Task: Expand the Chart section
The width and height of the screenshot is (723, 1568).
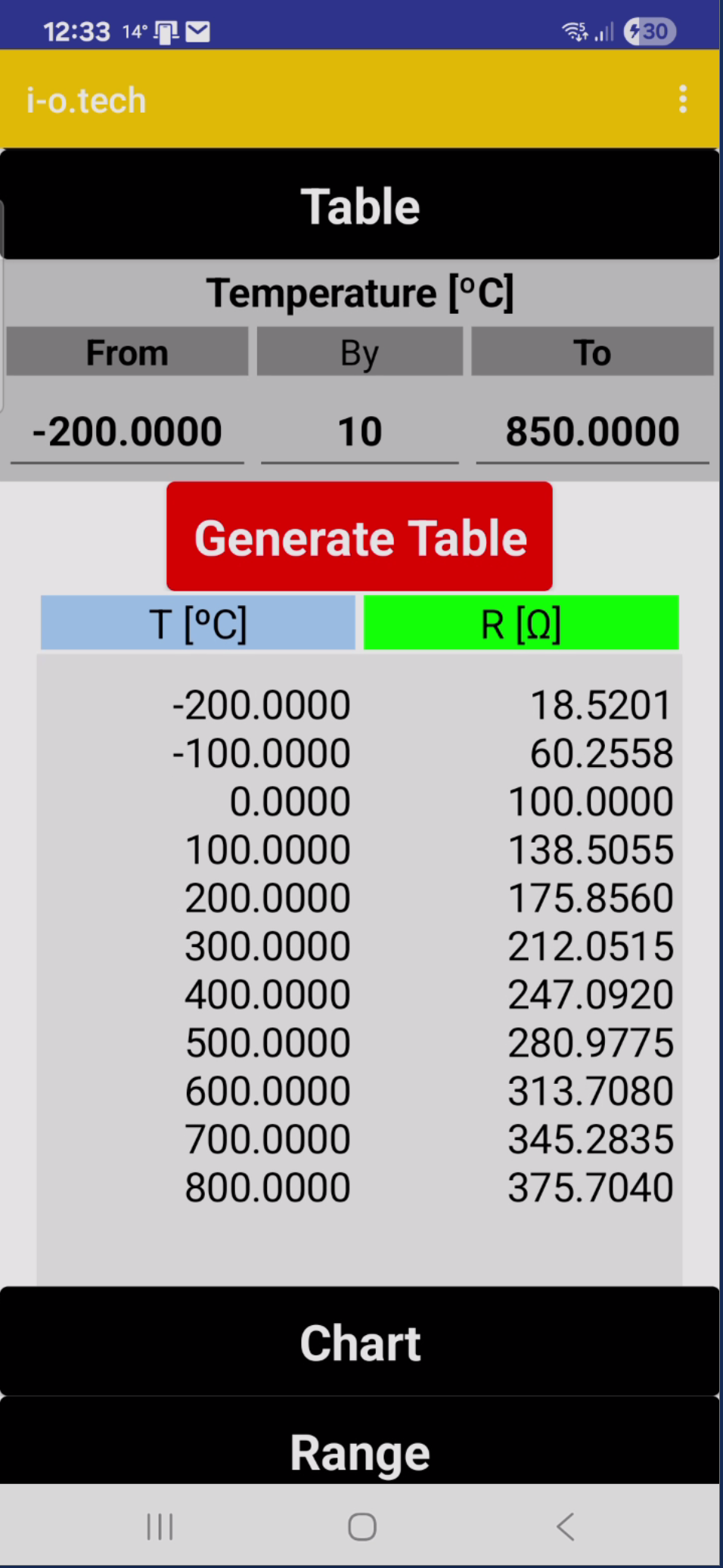Action: pyautogui.click(x=360, y=1343)
